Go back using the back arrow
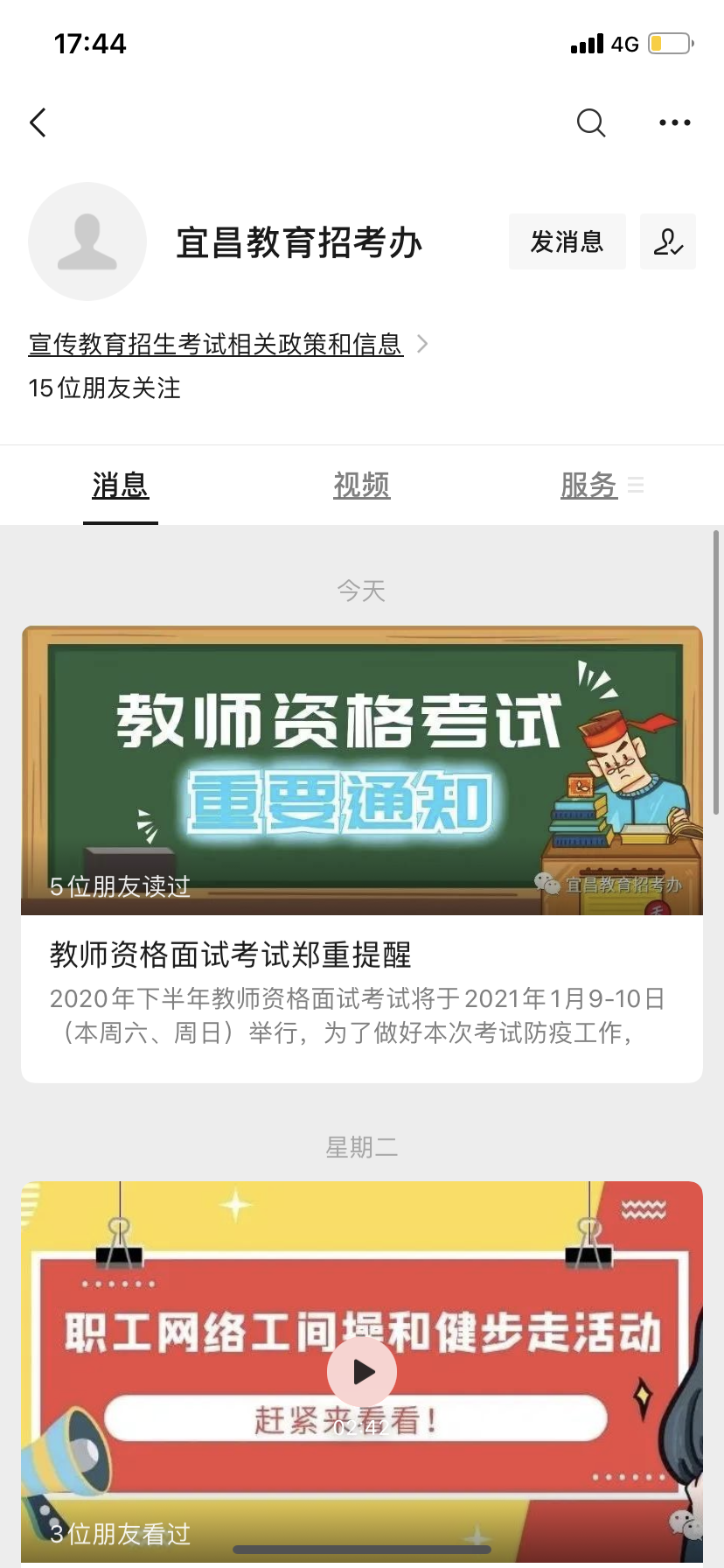Screen dimensions: 724x1568 click(38, 122)
